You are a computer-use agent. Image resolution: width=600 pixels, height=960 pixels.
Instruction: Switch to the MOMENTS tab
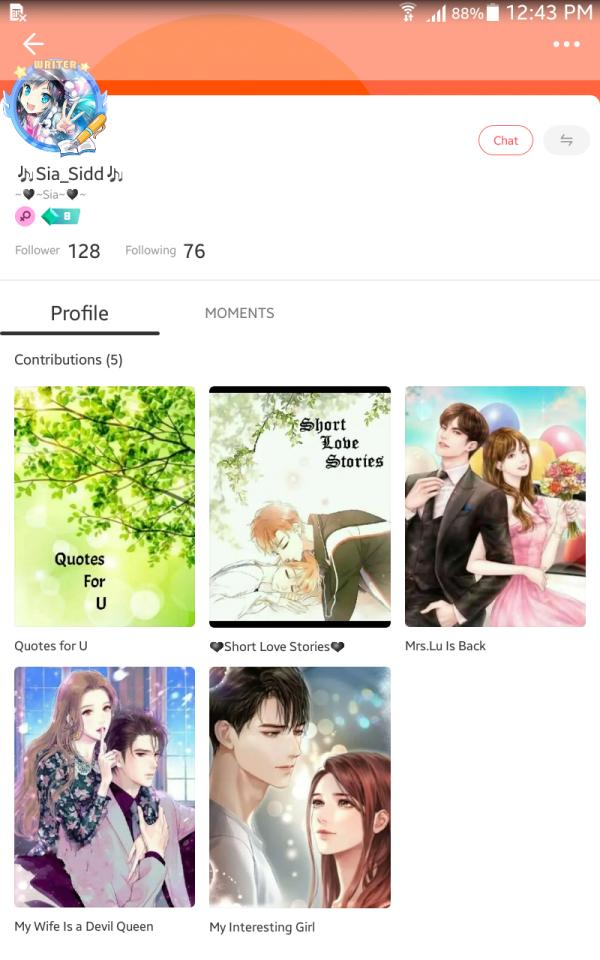click(x=239, y=313)
